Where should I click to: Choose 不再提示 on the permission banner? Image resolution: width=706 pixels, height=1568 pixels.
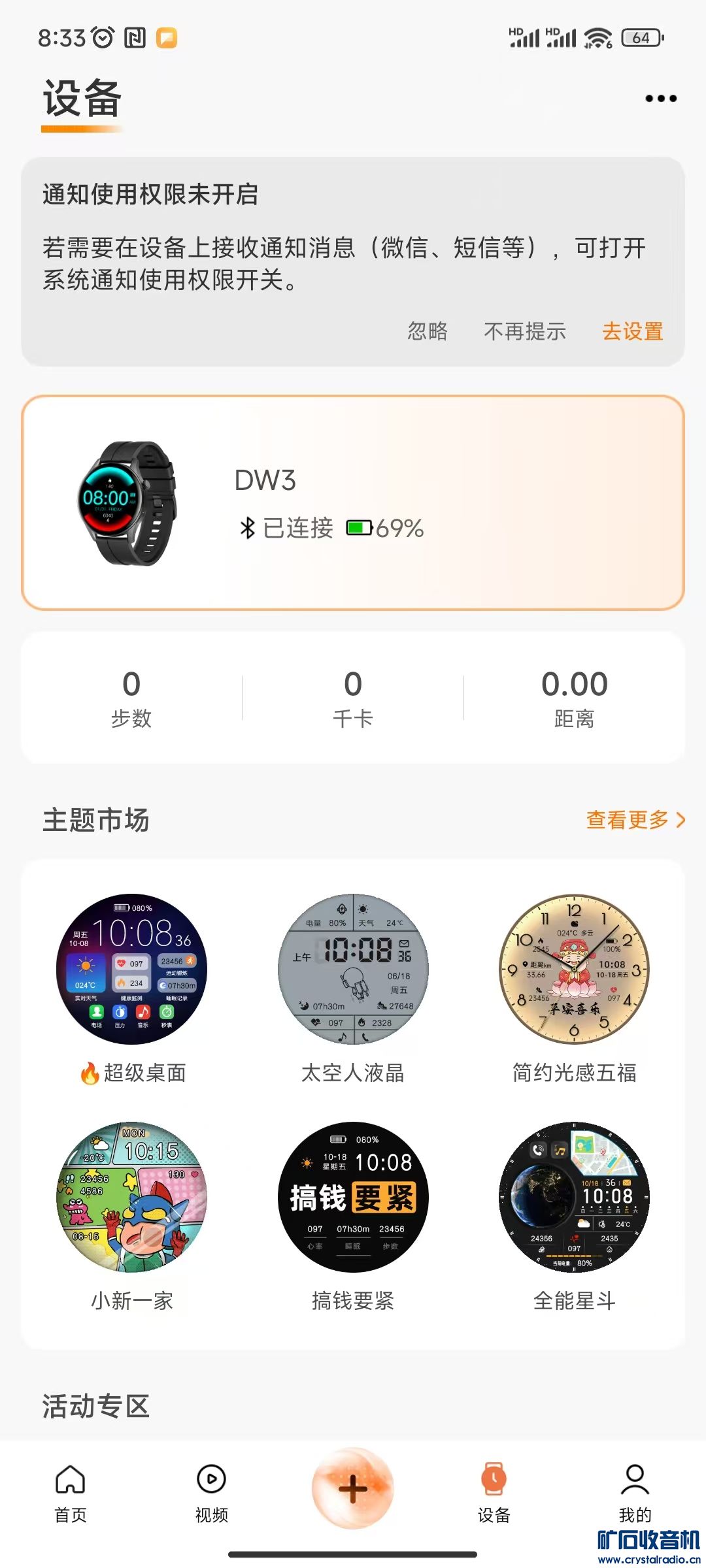(x=525, y=331)
